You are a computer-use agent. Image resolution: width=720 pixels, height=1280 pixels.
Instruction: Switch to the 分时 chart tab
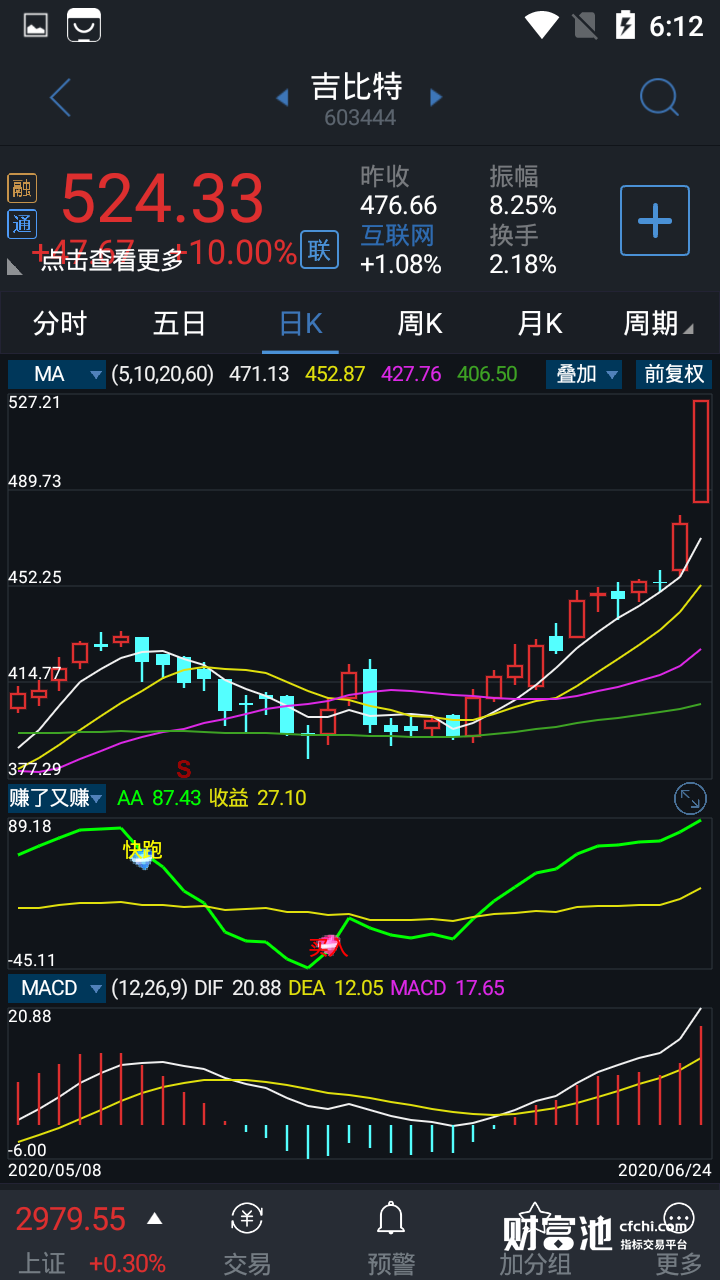(x=60, y=324)
